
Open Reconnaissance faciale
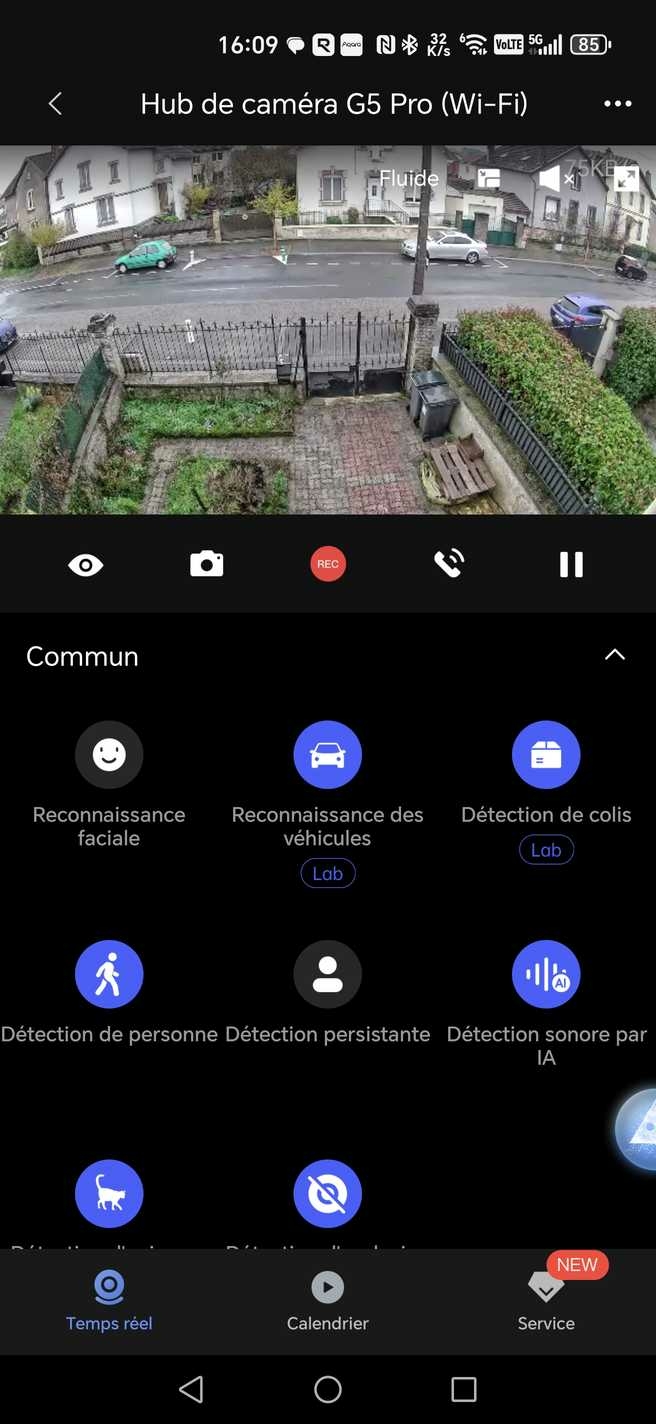(109, 755)
